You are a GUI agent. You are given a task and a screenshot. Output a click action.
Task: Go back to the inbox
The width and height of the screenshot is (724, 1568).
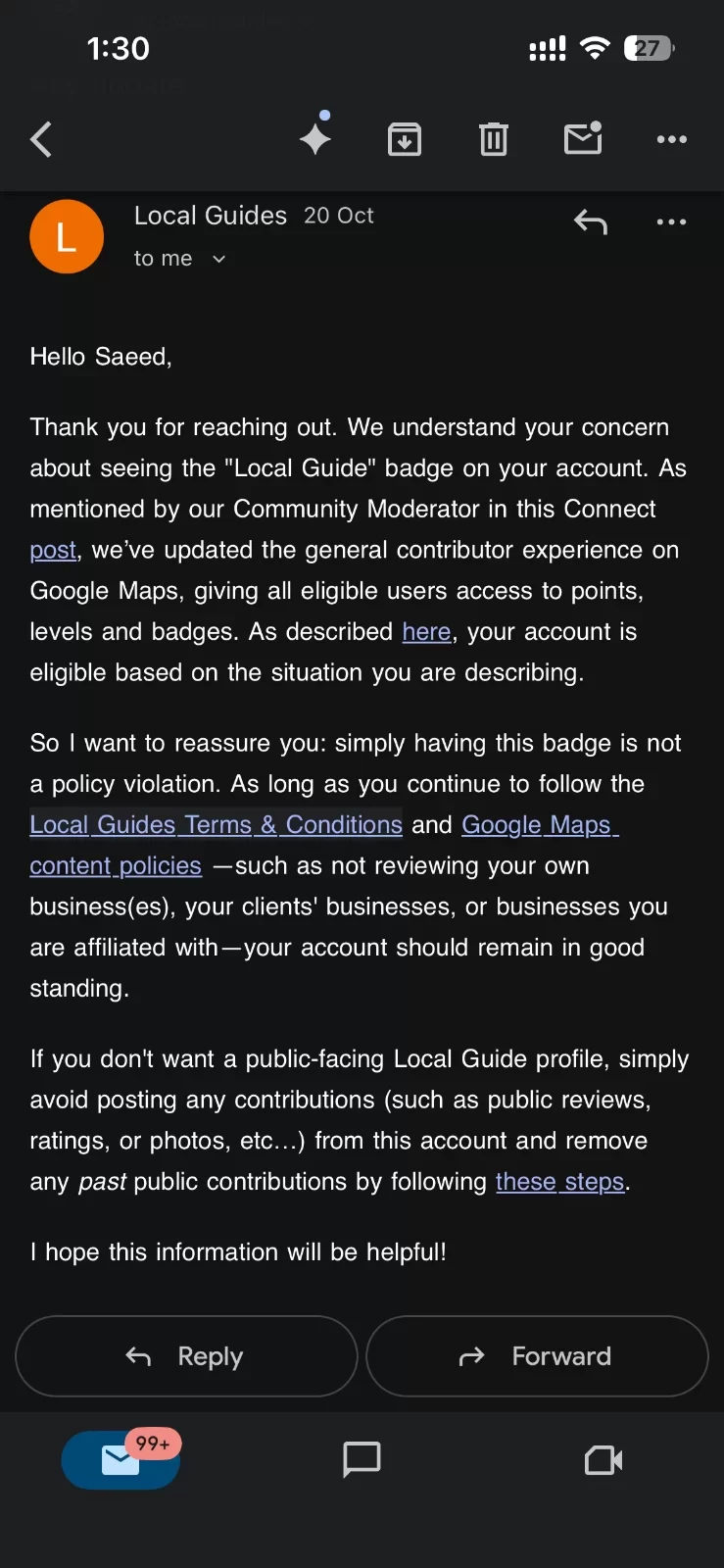[x=41, y=140]
